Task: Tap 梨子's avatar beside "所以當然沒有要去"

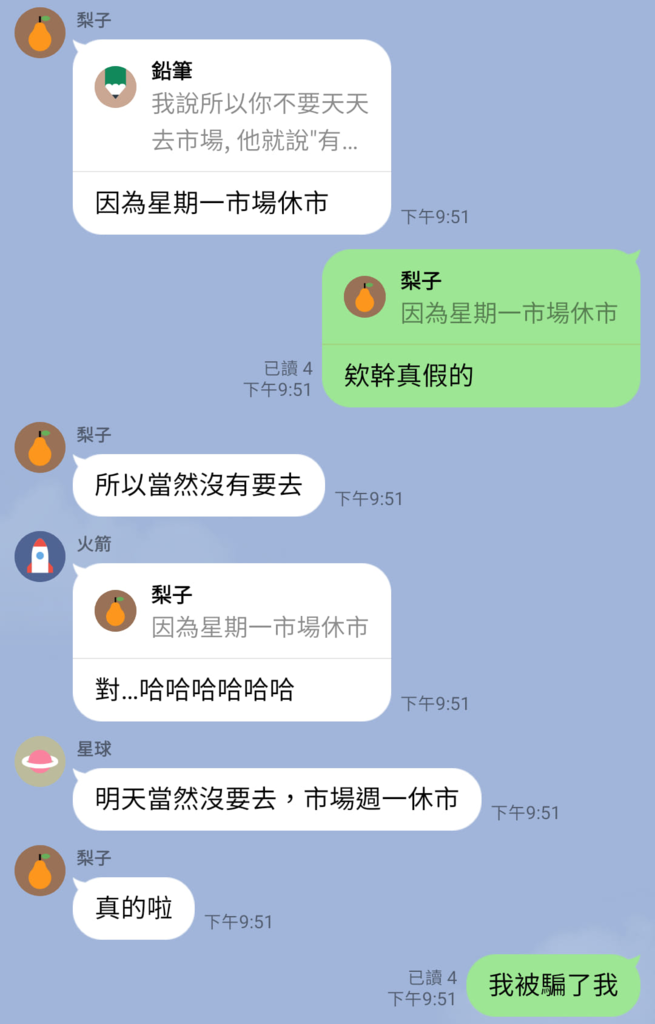Action: (40, 448)
